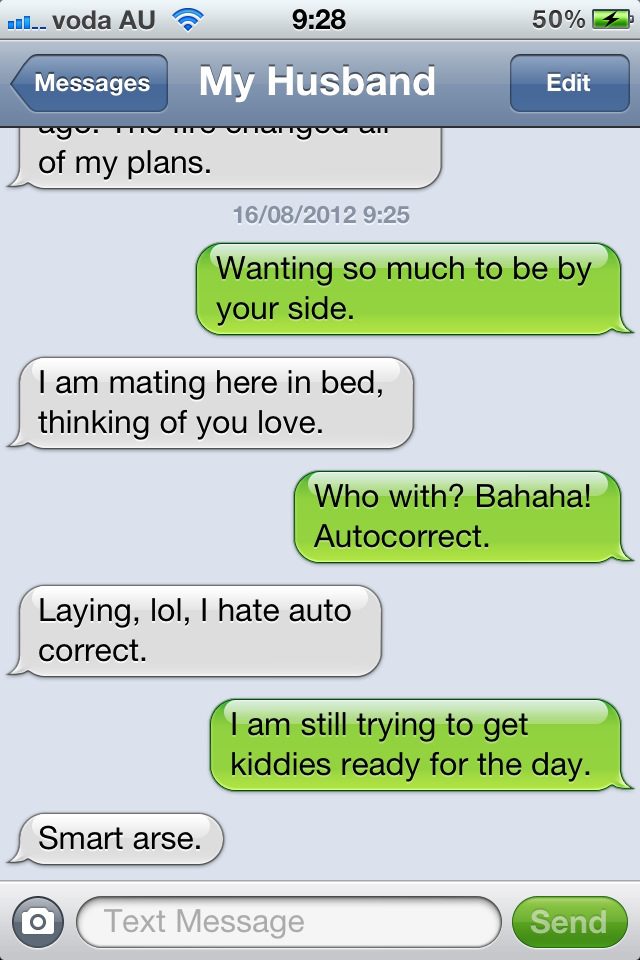Tap the Send button

tap(568, 921)
